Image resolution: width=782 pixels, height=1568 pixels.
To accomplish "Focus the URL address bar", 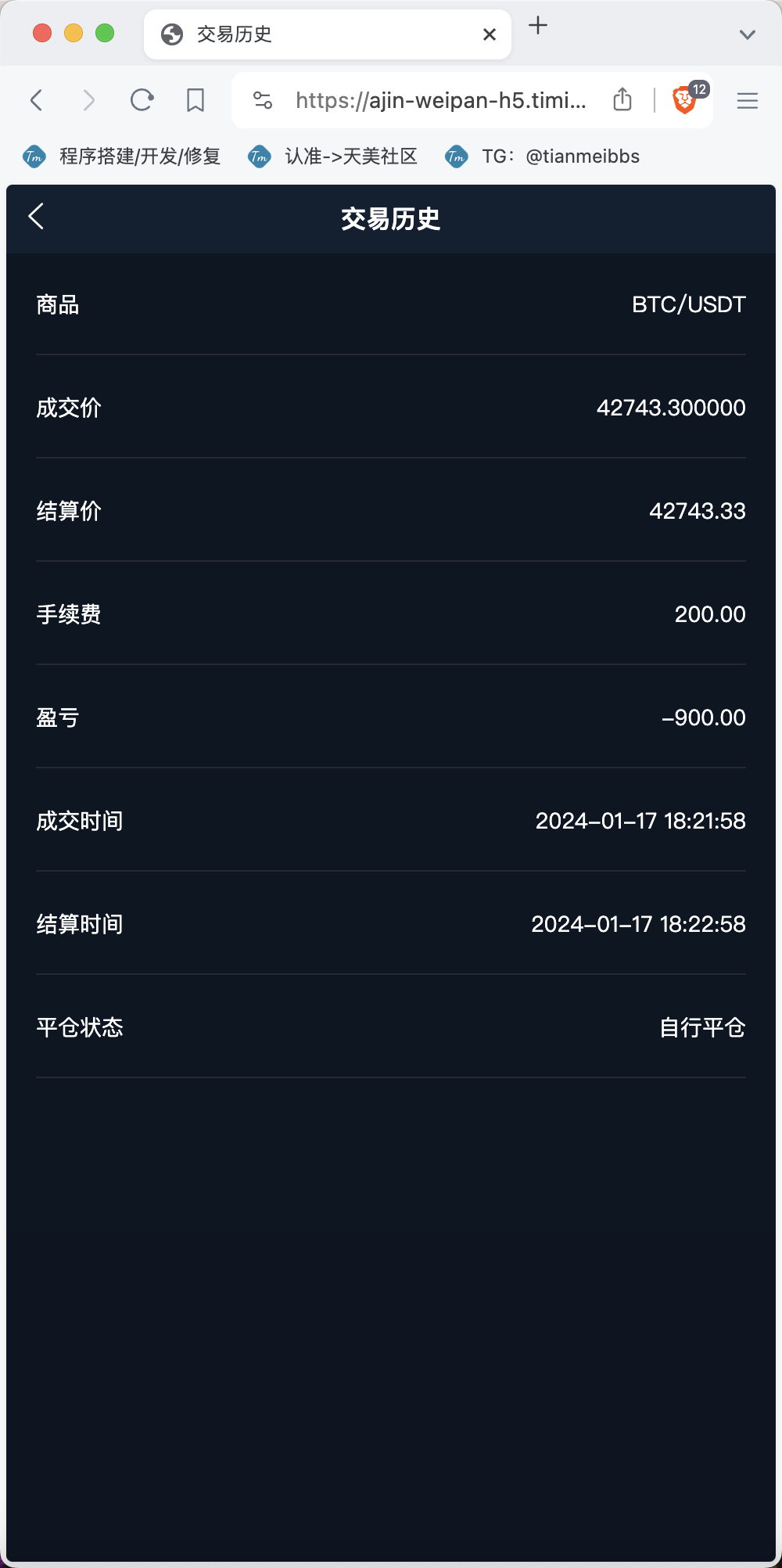I will 441,100.
